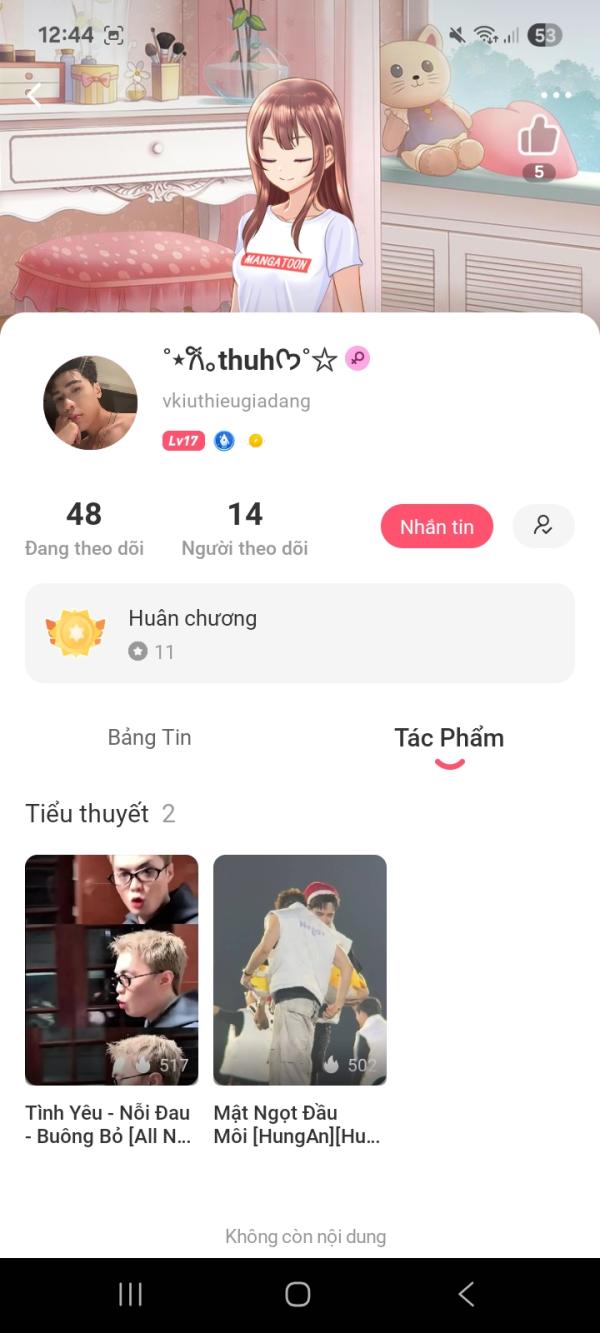Open novel Tình Yêu - Nỗi Đau - Buông Bỏ
600x1333 pixels.
[111, 970]
